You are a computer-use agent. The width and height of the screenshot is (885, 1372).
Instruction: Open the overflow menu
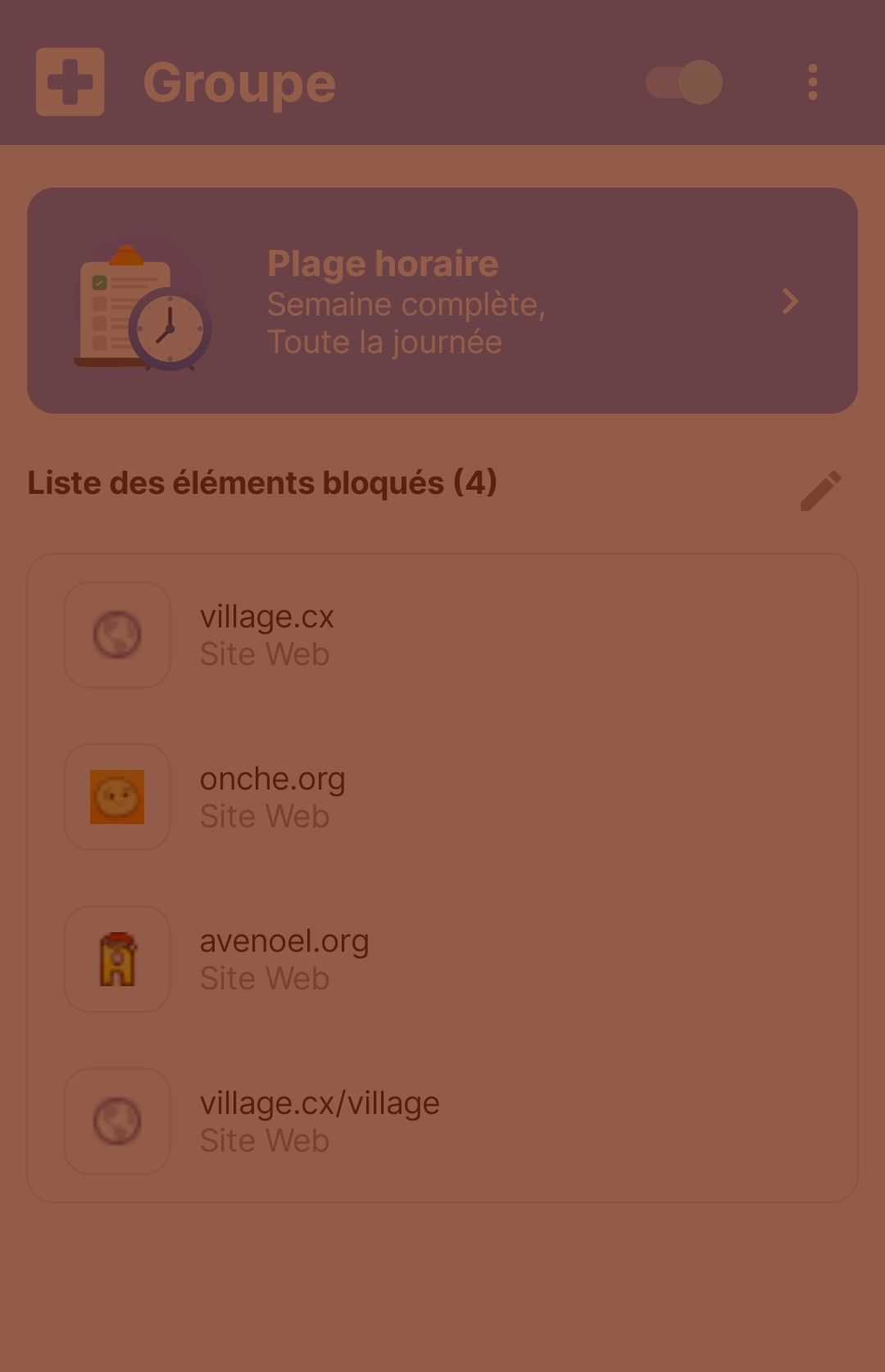coord(812,82)
